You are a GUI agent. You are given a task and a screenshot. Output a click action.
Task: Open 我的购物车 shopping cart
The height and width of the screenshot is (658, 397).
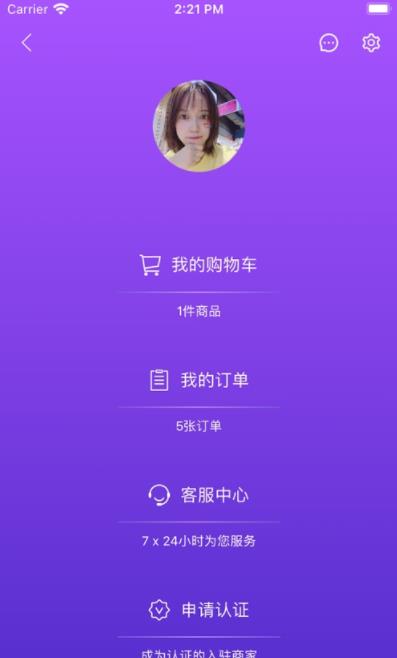click(x=198, y=265)
